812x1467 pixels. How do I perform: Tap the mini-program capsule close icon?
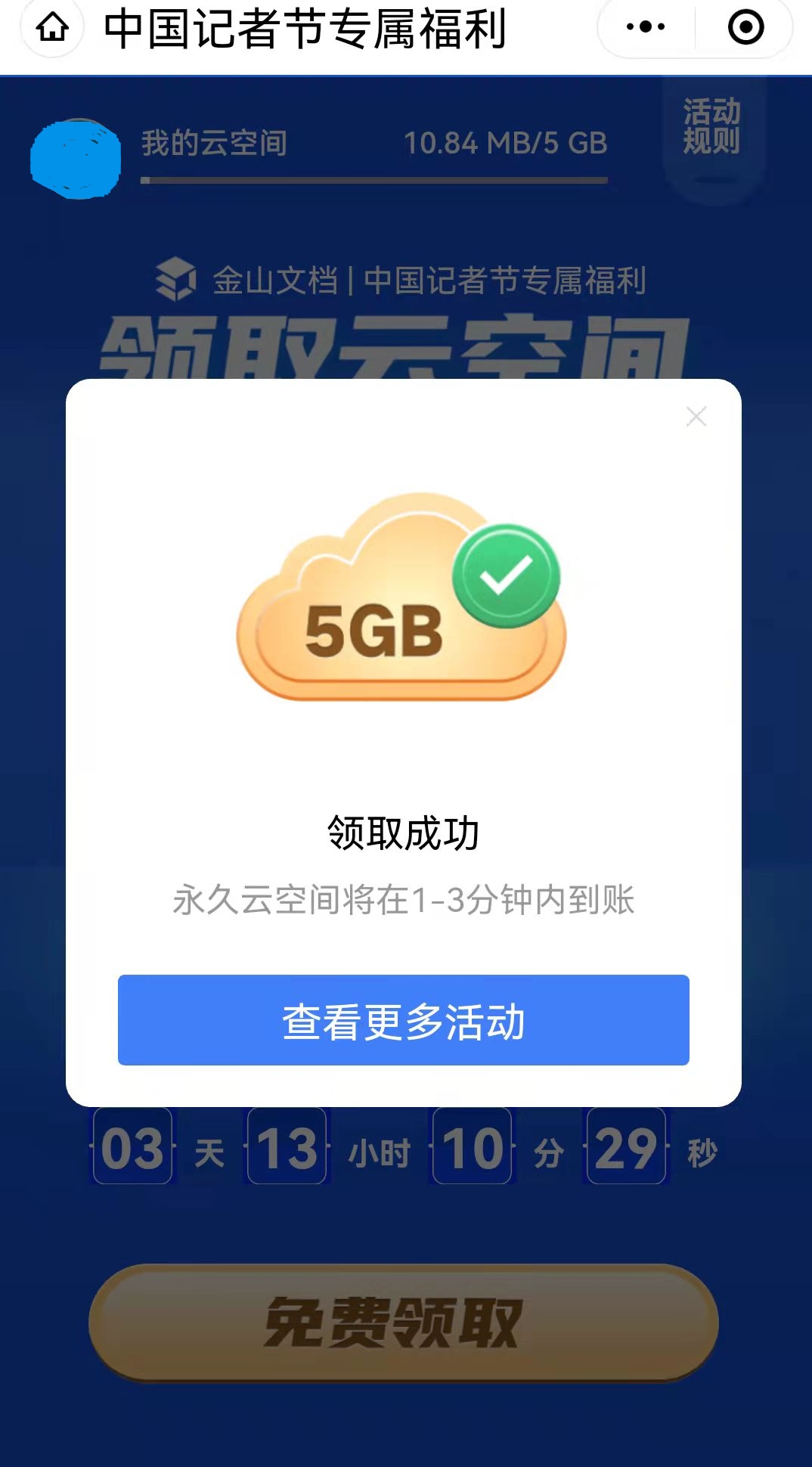(745, 27)
